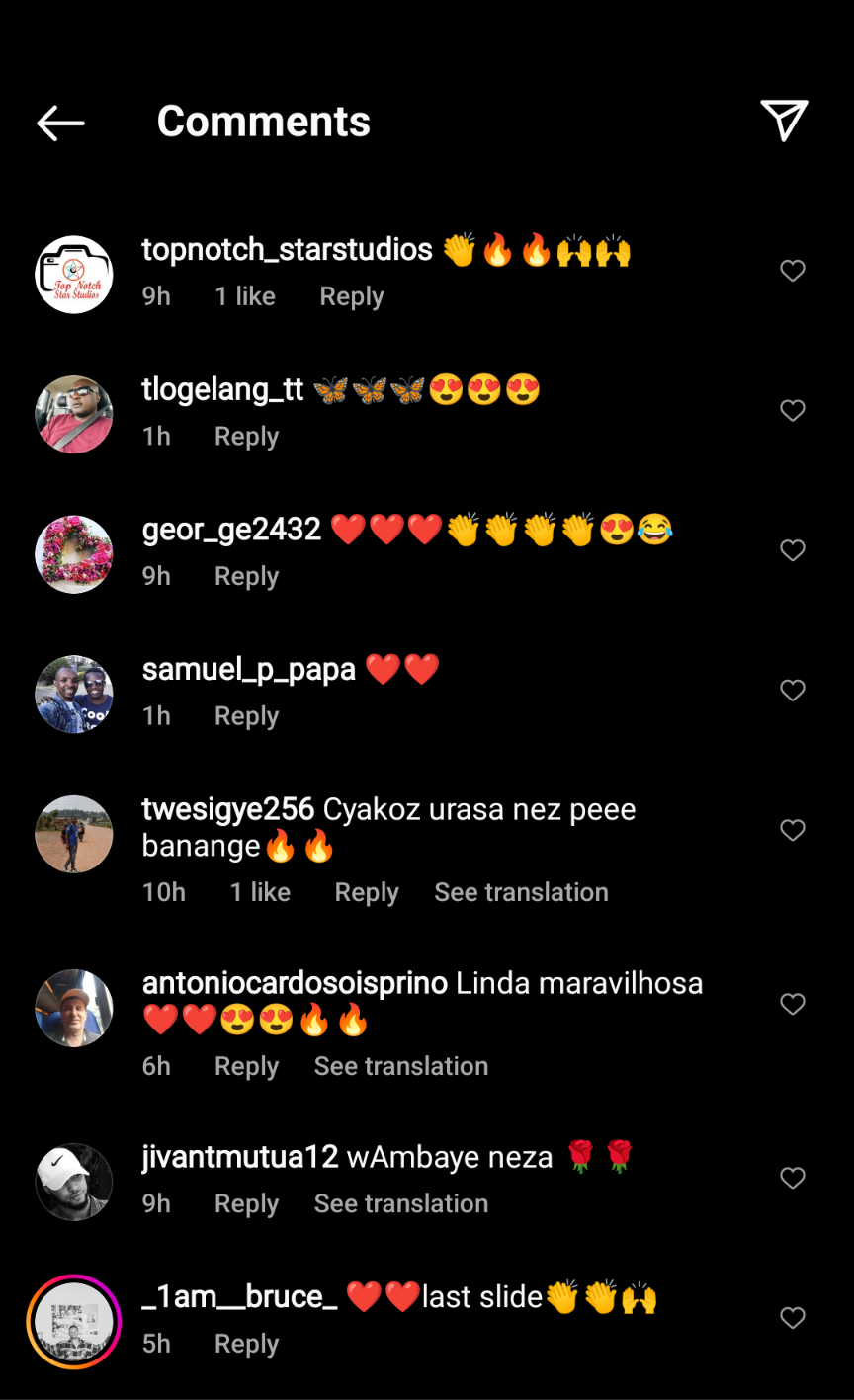
Task: Reply to antoniocardosoisprino's comment
Action: 246,1066
